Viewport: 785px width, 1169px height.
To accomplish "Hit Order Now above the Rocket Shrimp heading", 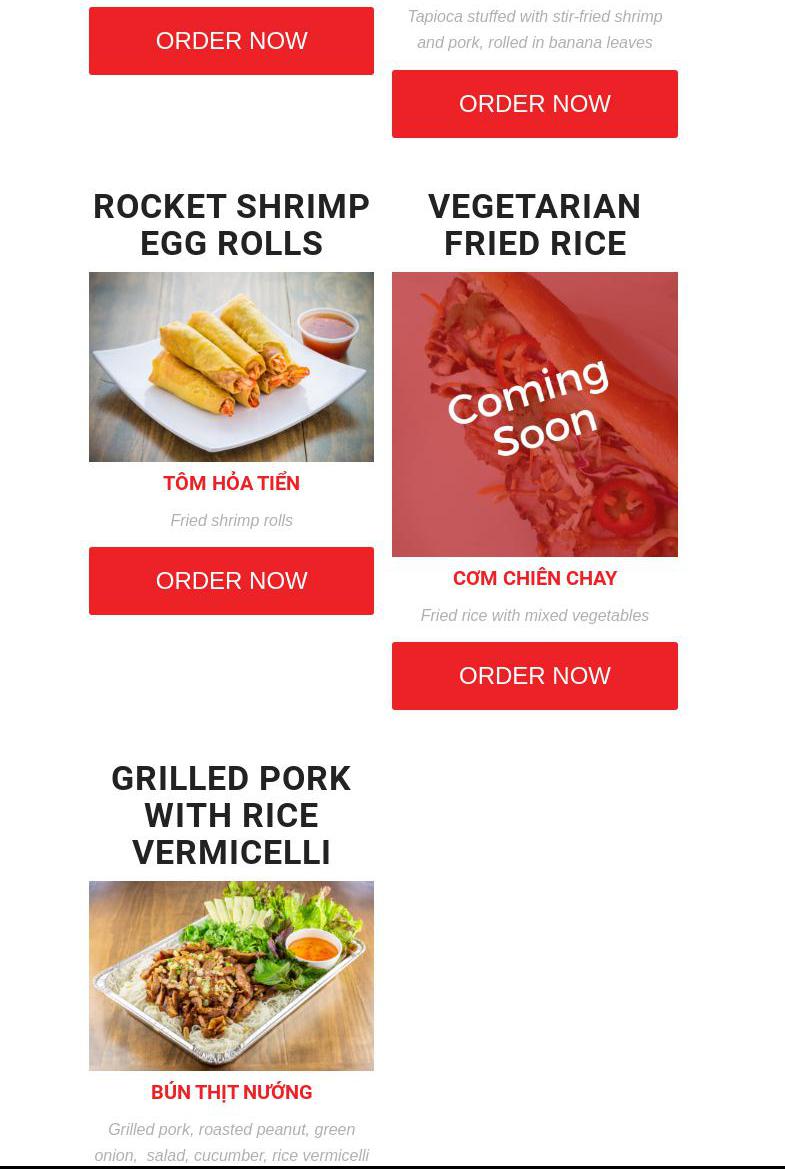I will point(231,41).
